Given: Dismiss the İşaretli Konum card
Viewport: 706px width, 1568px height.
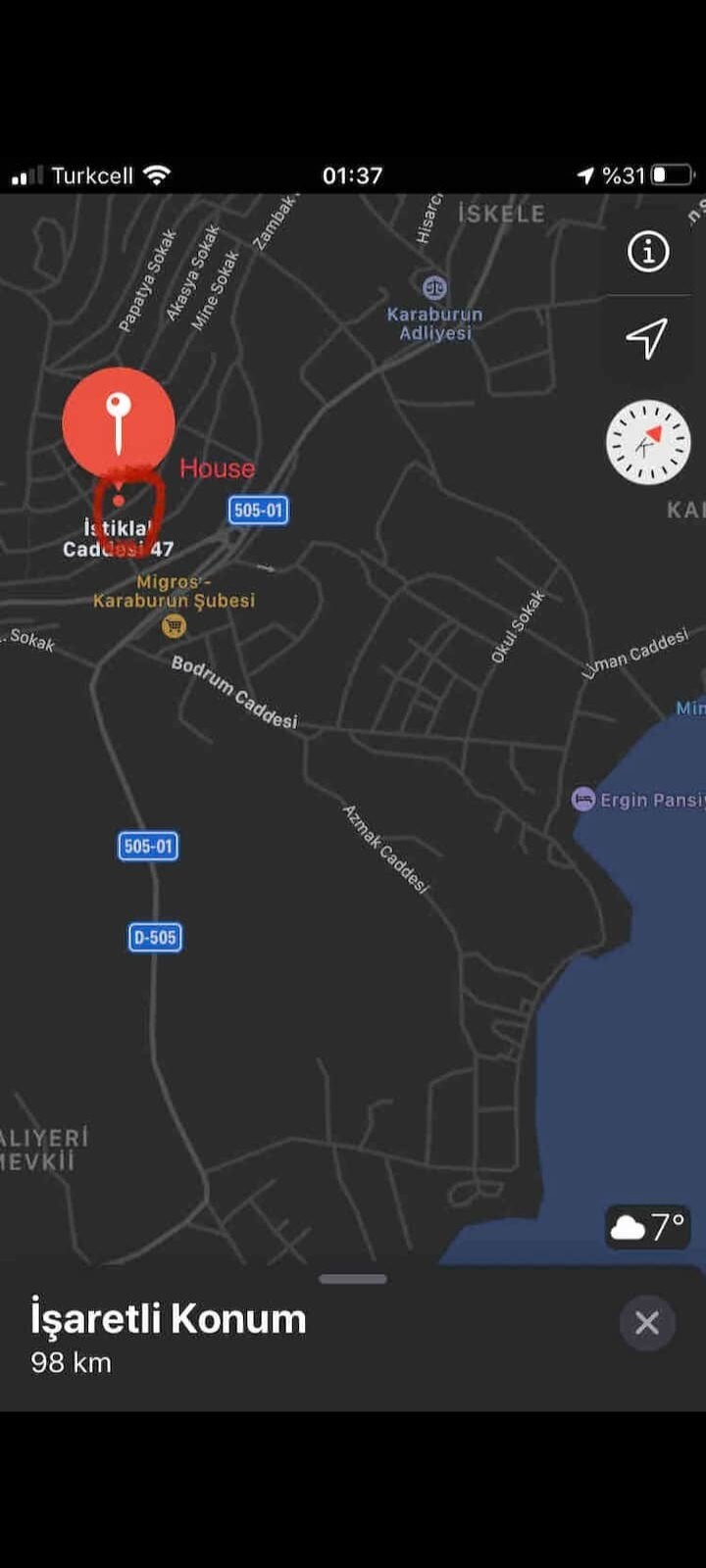Looking at the screenshot, I should point(646,1323).
